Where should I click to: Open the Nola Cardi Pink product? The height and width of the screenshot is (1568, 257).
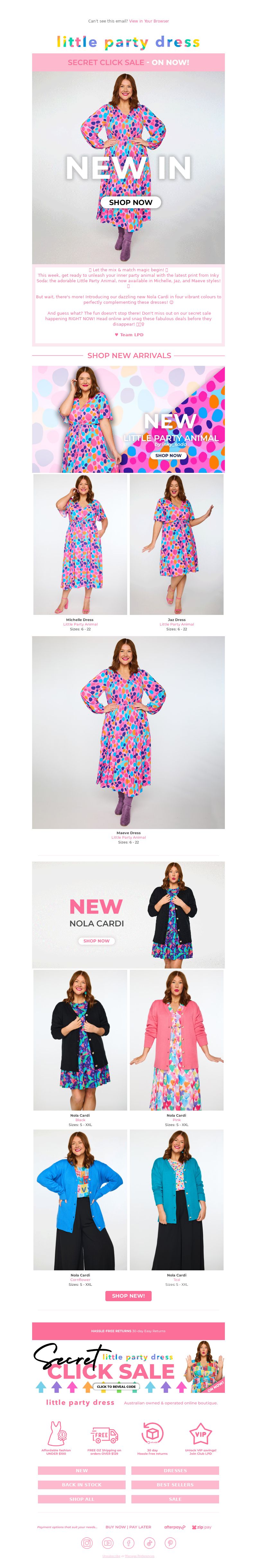177,1040
